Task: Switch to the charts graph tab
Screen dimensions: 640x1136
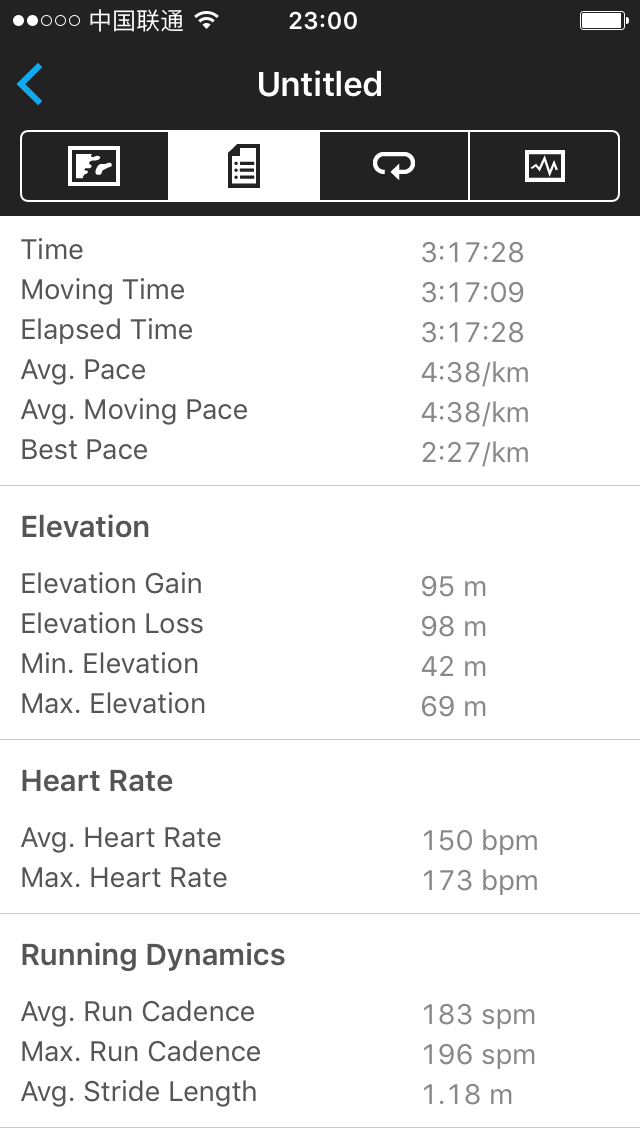Action: tap(544, 165)
